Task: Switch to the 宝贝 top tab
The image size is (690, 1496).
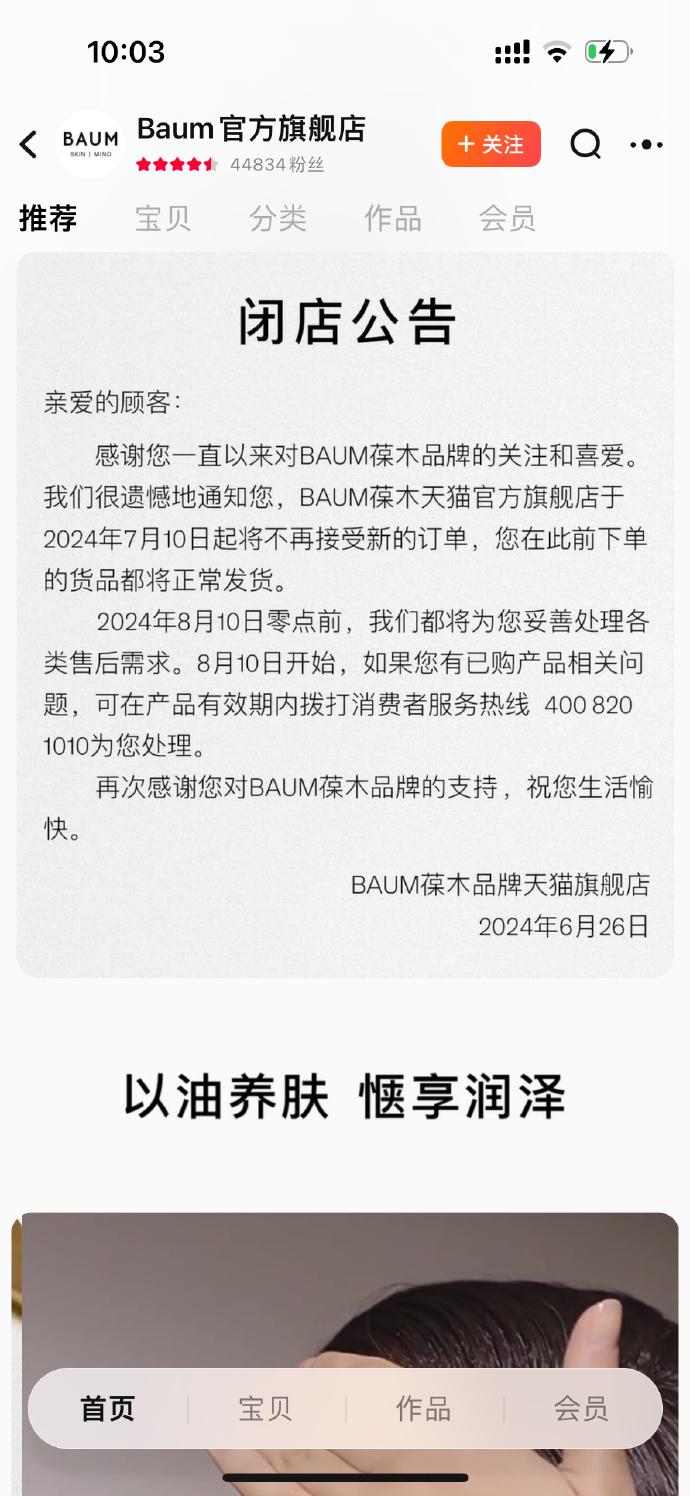Action: pyautogui.click(x=163, y=218)
